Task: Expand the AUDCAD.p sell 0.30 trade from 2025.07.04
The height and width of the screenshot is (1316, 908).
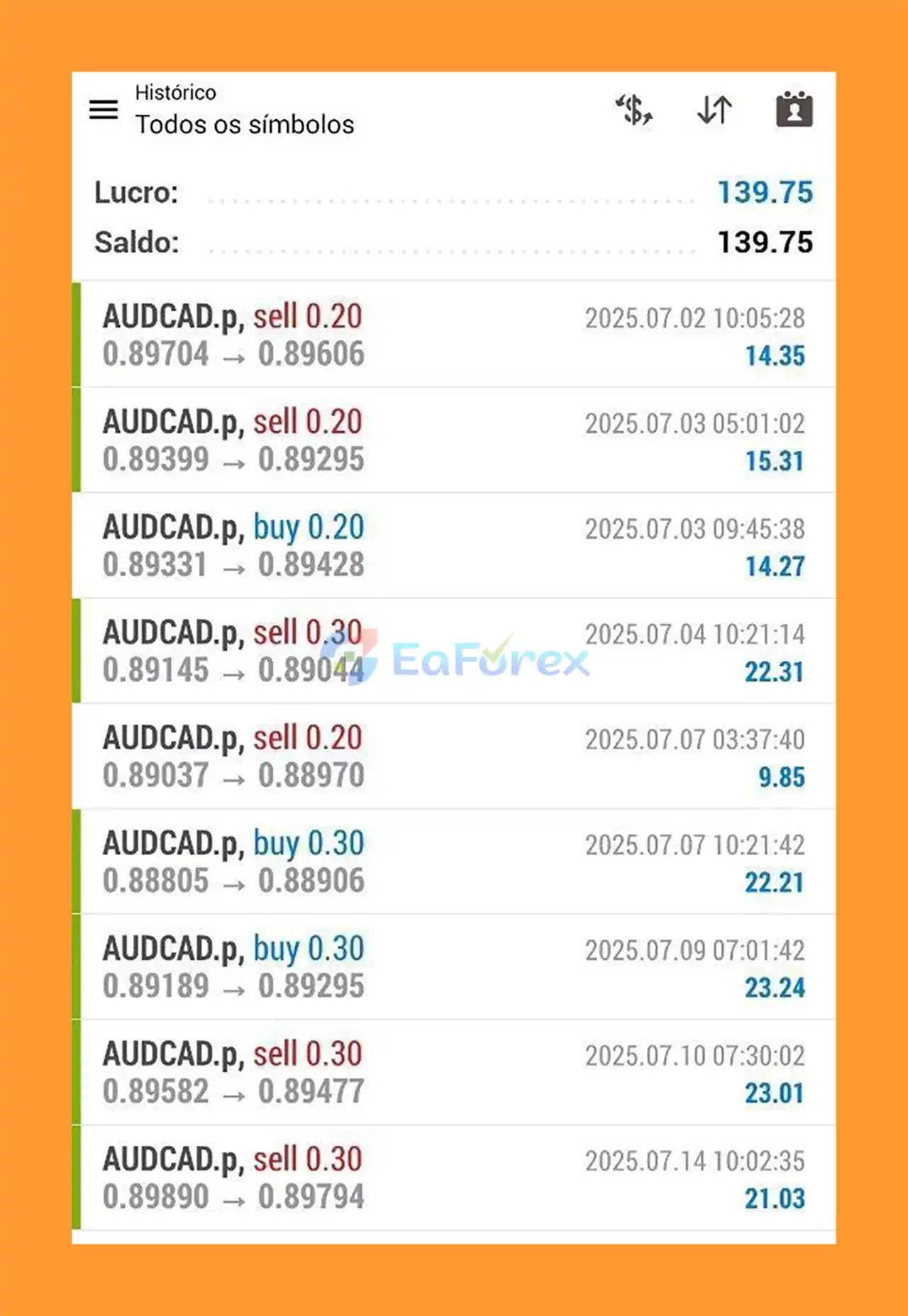Action: 454,649
